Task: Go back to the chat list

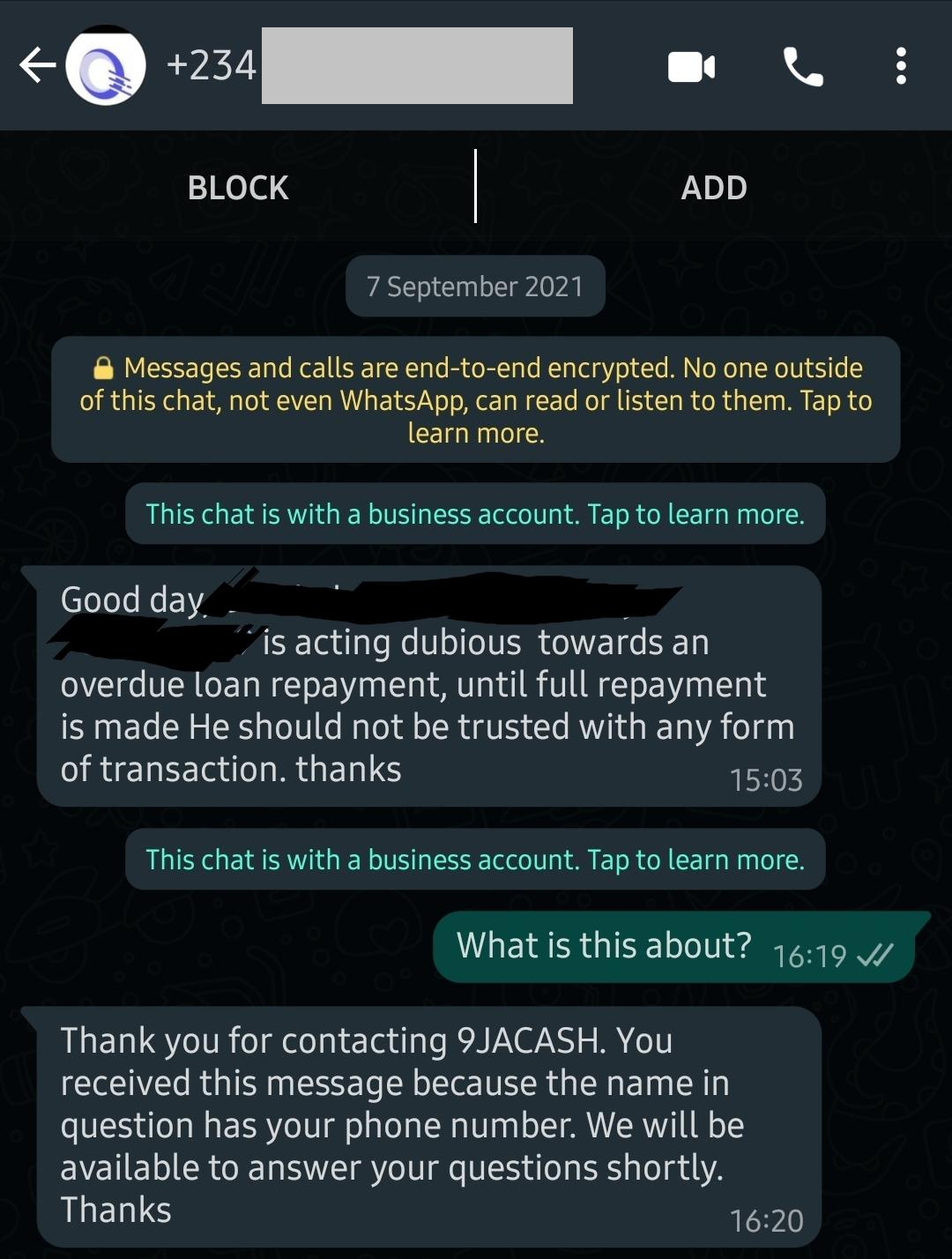Action: [x=37, y=65]
